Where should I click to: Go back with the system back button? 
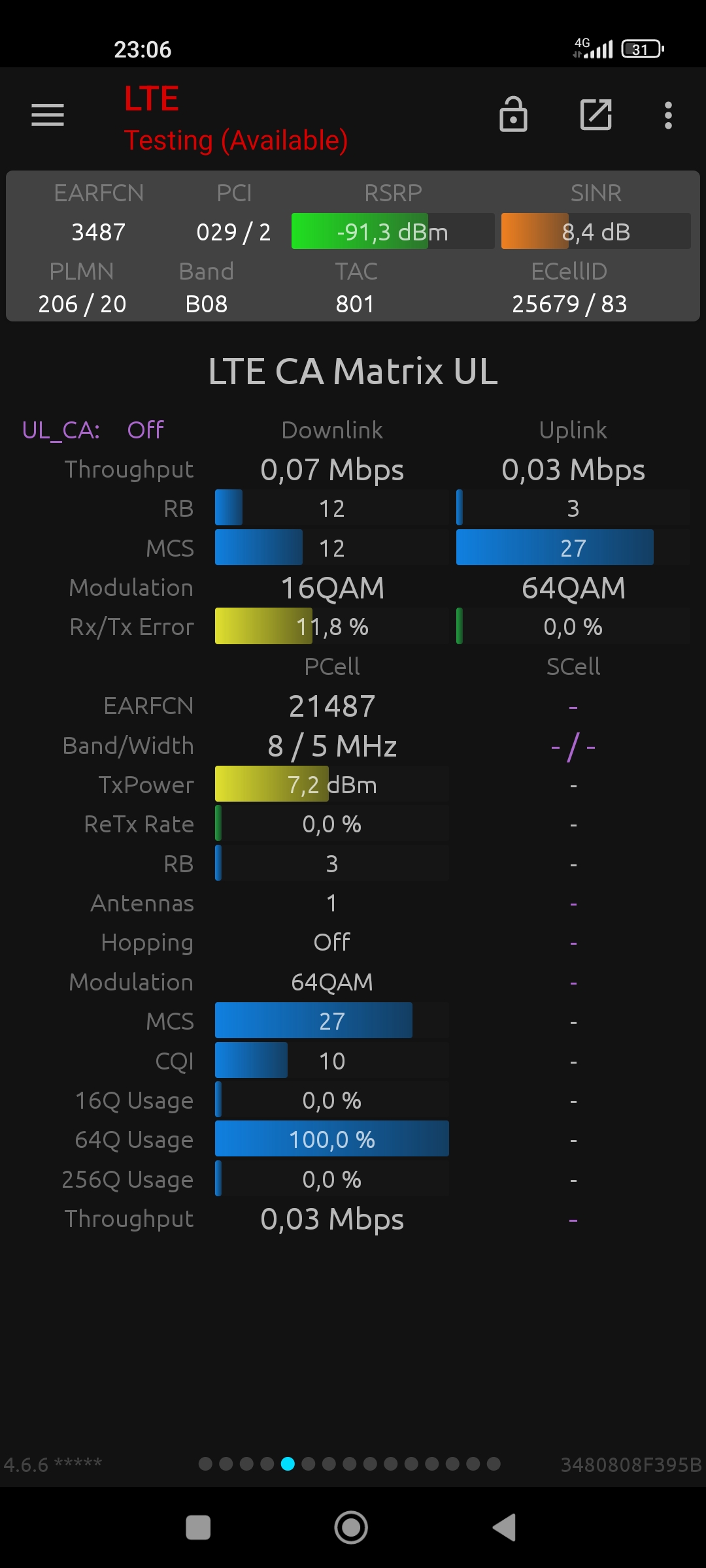point(504,1527)
